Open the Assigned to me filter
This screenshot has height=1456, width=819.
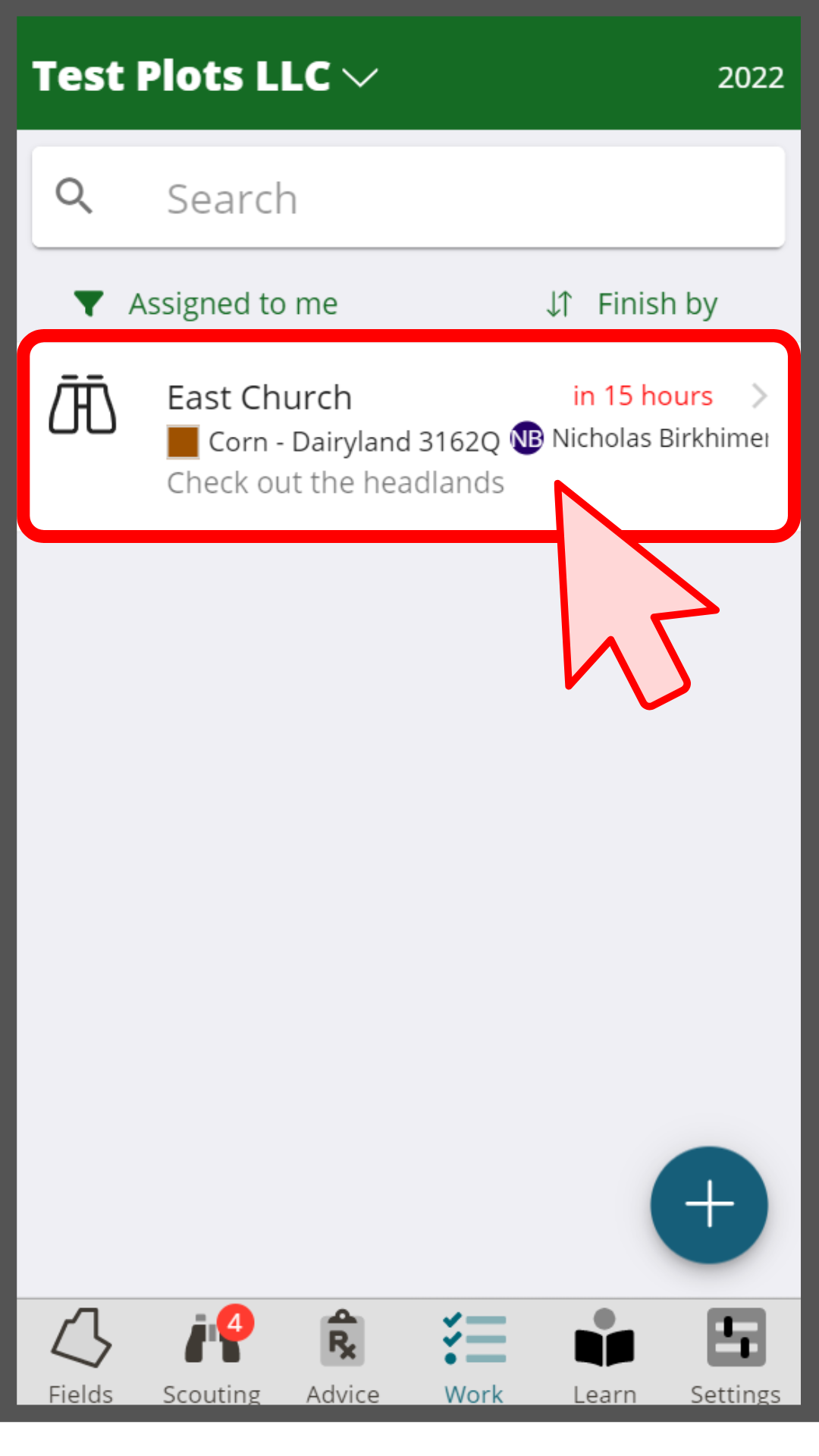click(x=206, y=304)
